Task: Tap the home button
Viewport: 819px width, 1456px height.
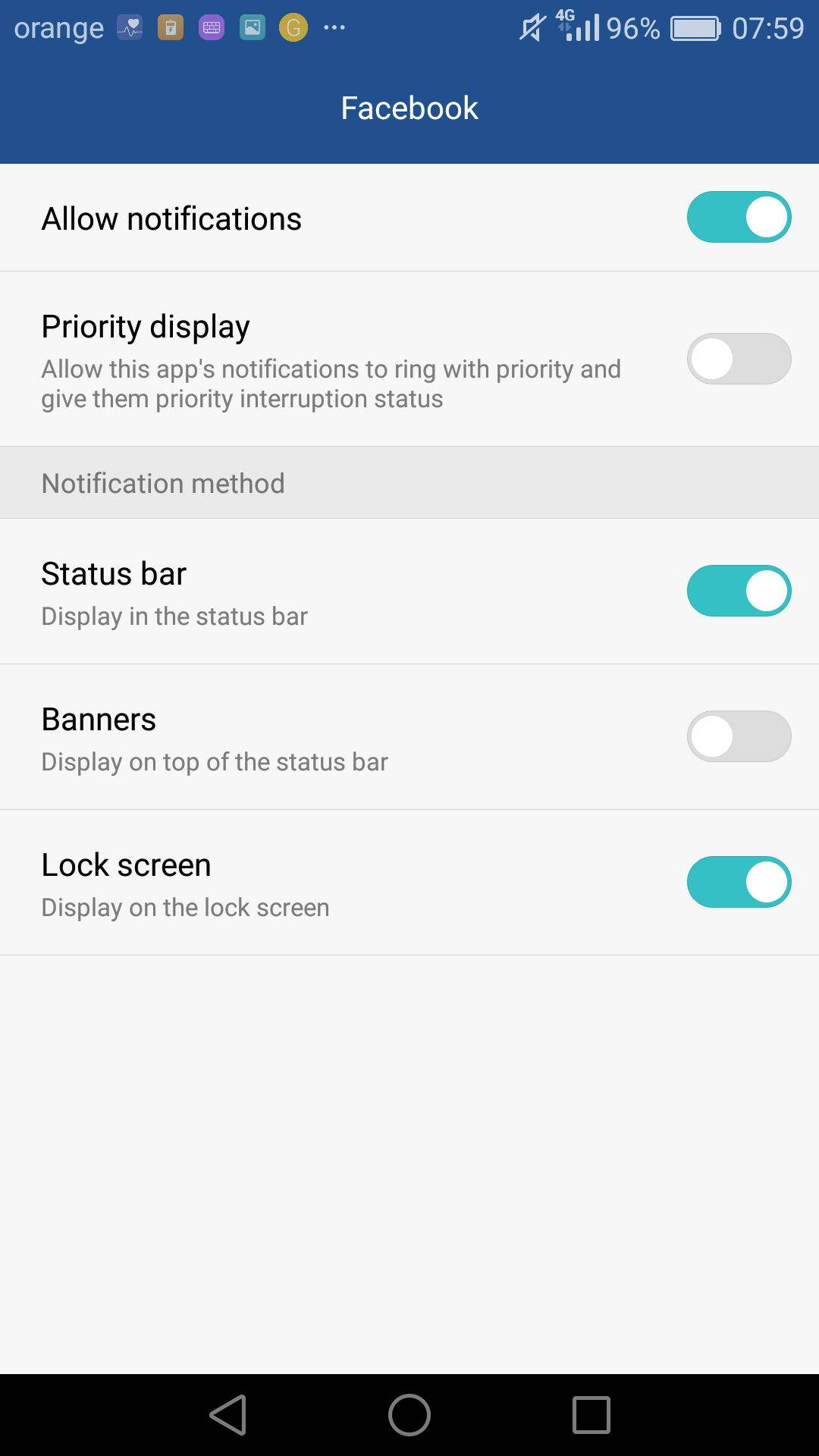Action: (409, 1415)
